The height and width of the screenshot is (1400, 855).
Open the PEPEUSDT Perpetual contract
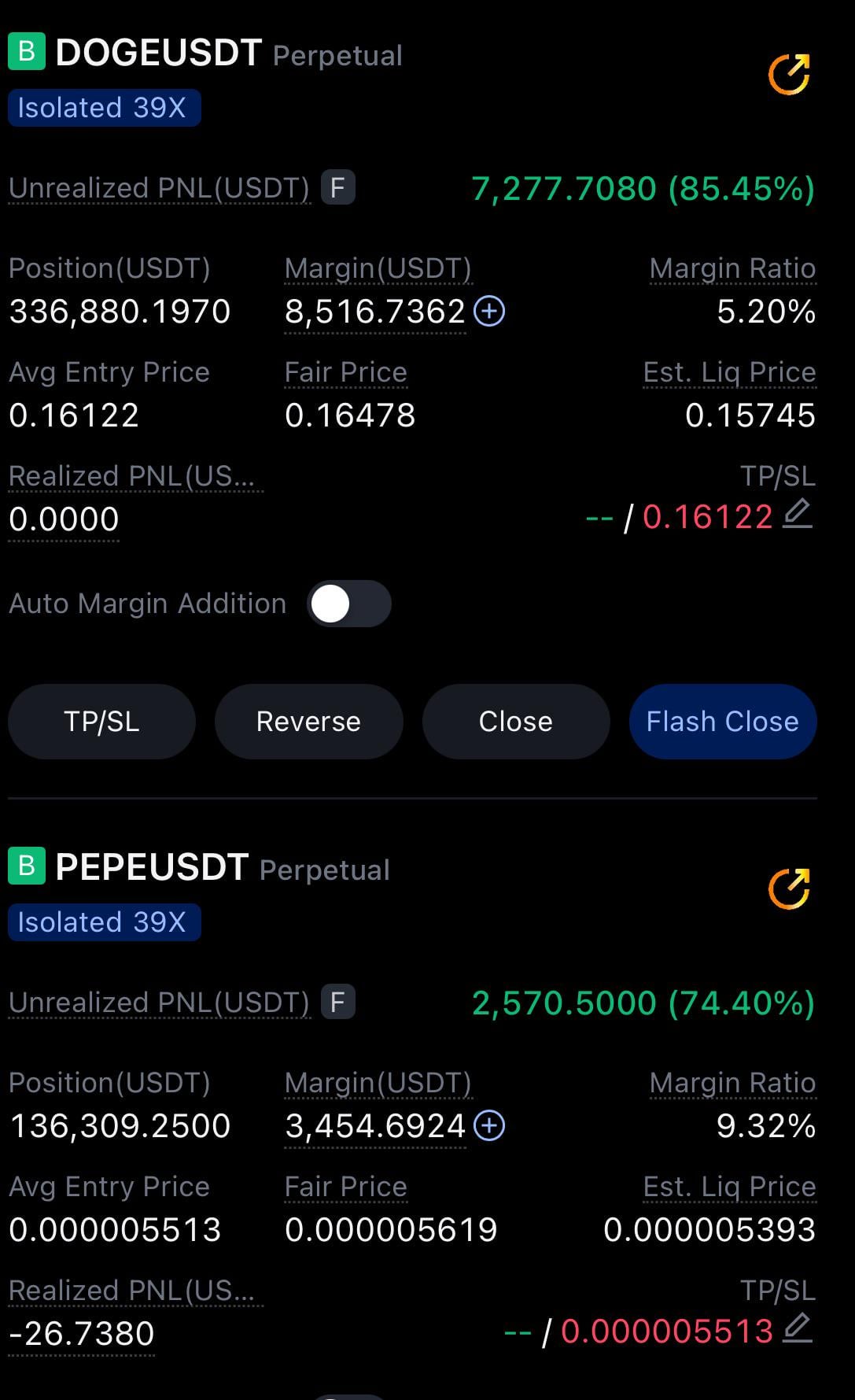(152, 868)
